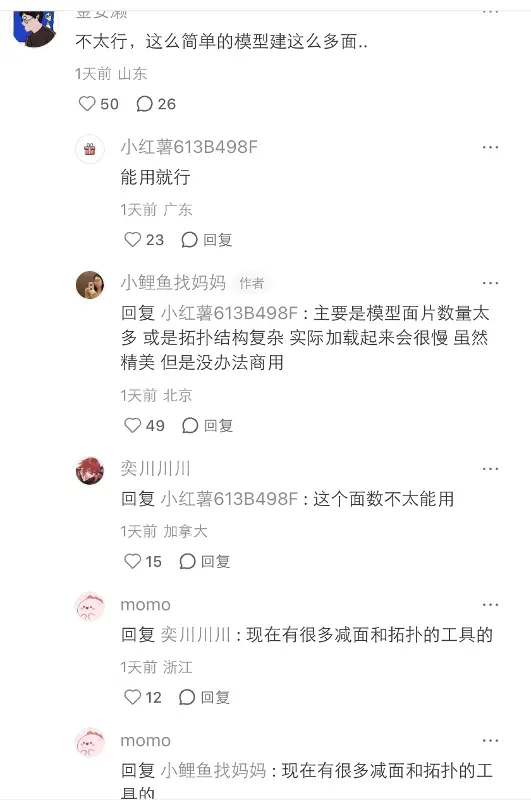Reply to 小鲤鱼找妈妈's author comment
The image size is (531, 800).
pos(207,425)
